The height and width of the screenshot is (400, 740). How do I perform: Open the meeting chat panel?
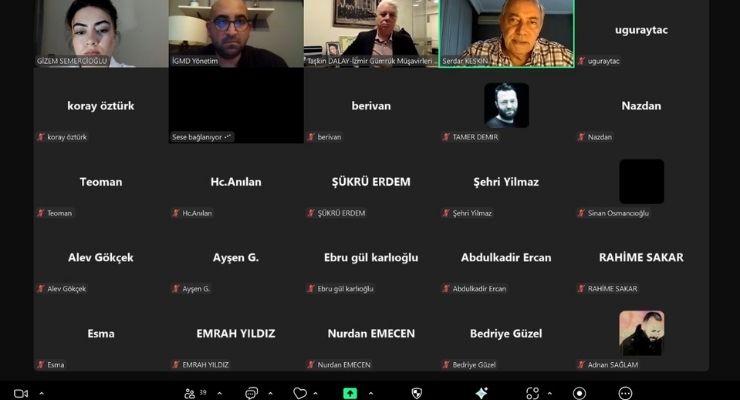click(251, 393)
